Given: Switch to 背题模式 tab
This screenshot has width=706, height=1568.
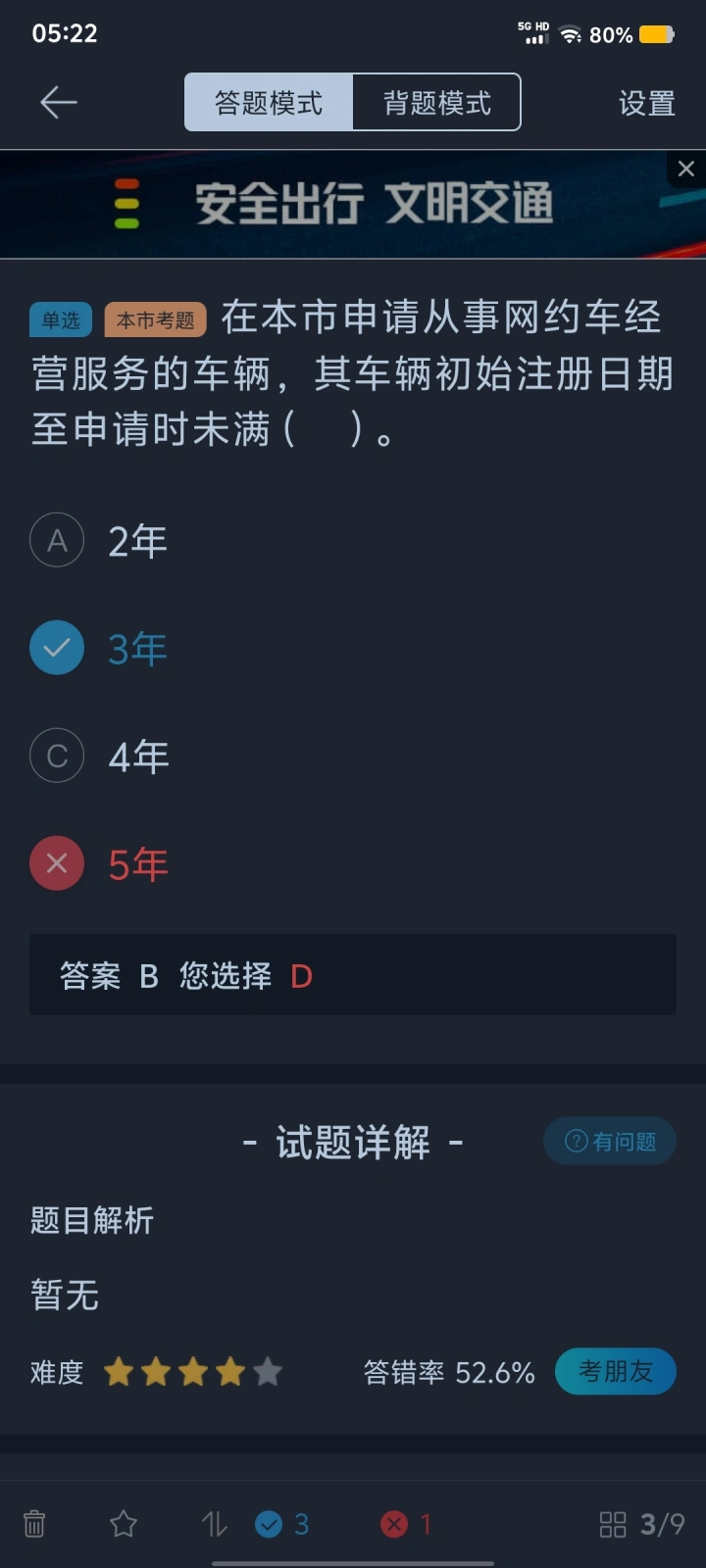Looking at the screenshot, I should (436, 102).
